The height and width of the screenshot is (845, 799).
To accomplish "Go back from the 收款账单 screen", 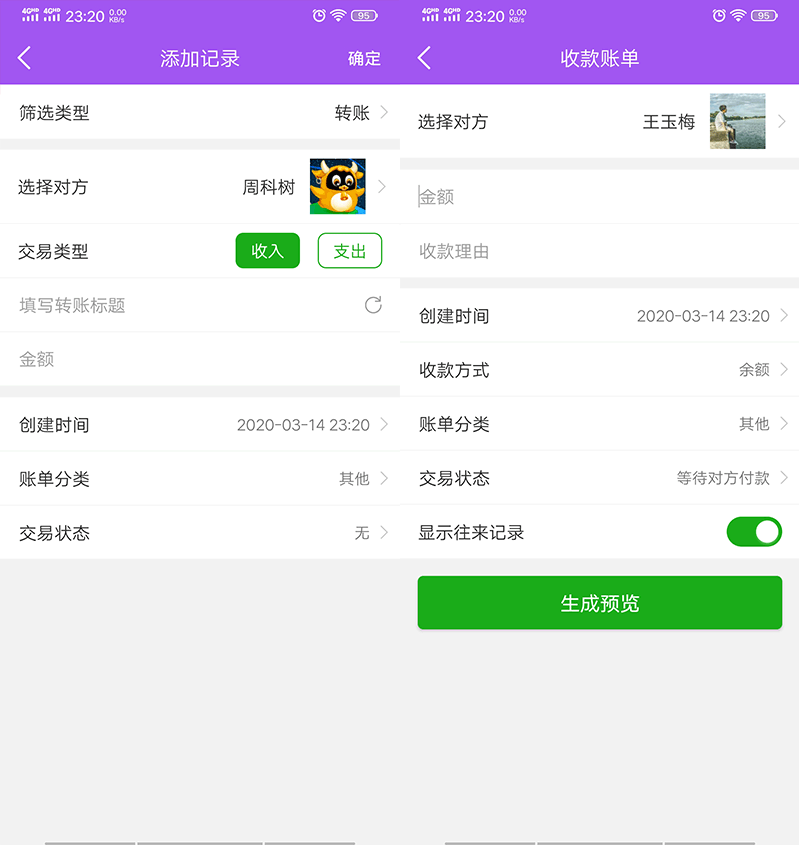I will tap(425, 58).
